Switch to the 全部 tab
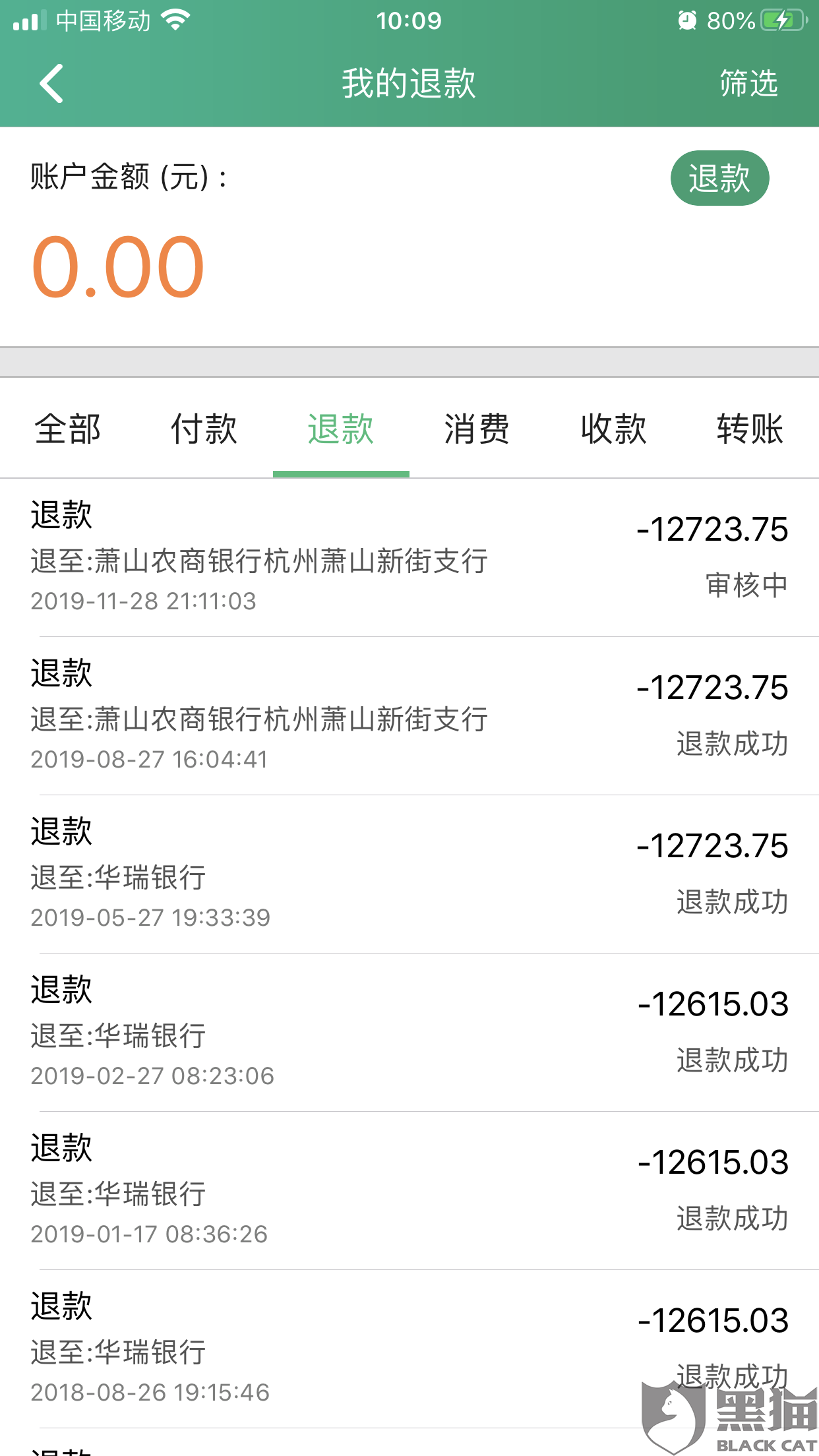 (x=68, y=429)
